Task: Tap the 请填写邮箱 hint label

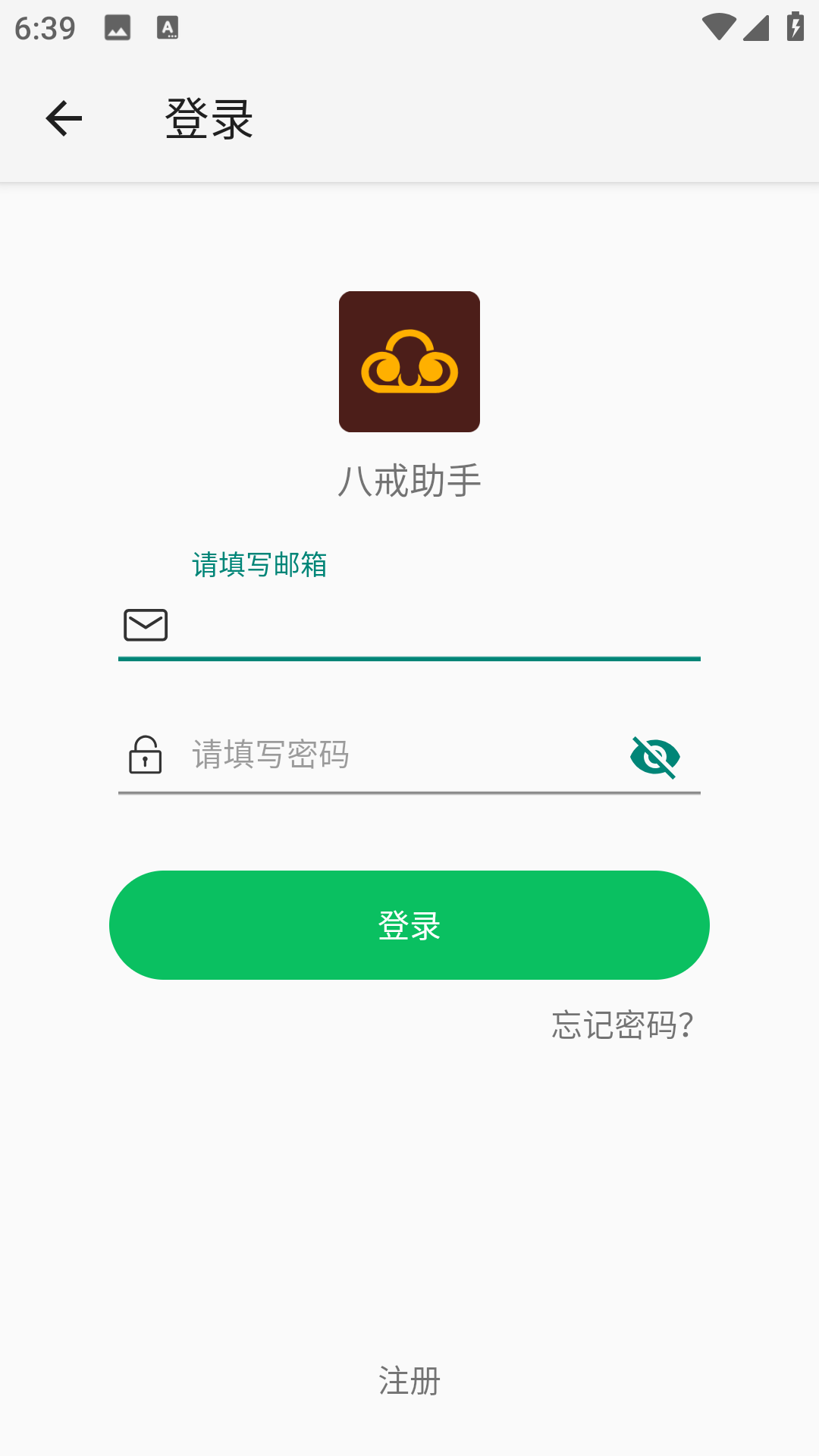Action: pyautogui.click(x=259, y=566)
